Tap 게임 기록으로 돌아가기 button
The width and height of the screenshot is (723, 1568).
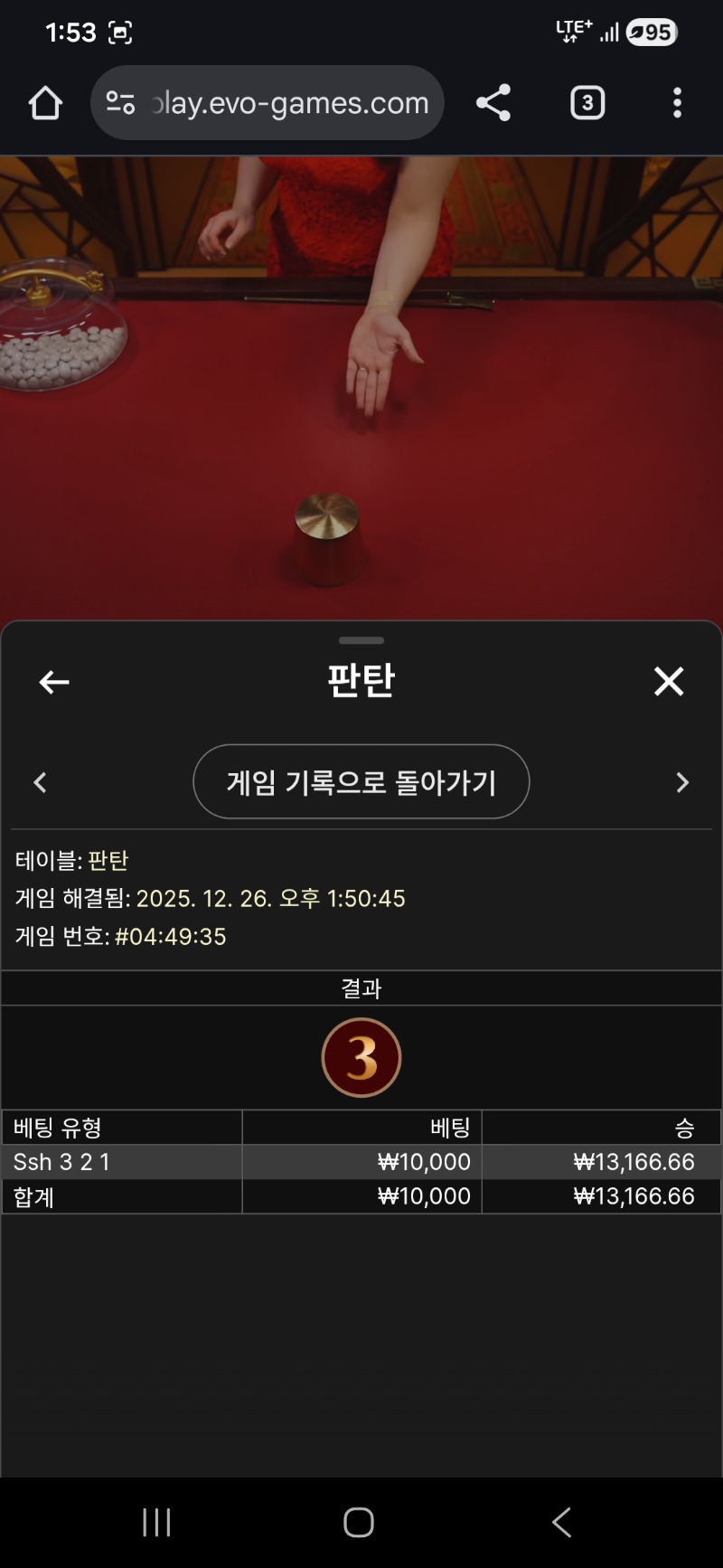[361, 782]
